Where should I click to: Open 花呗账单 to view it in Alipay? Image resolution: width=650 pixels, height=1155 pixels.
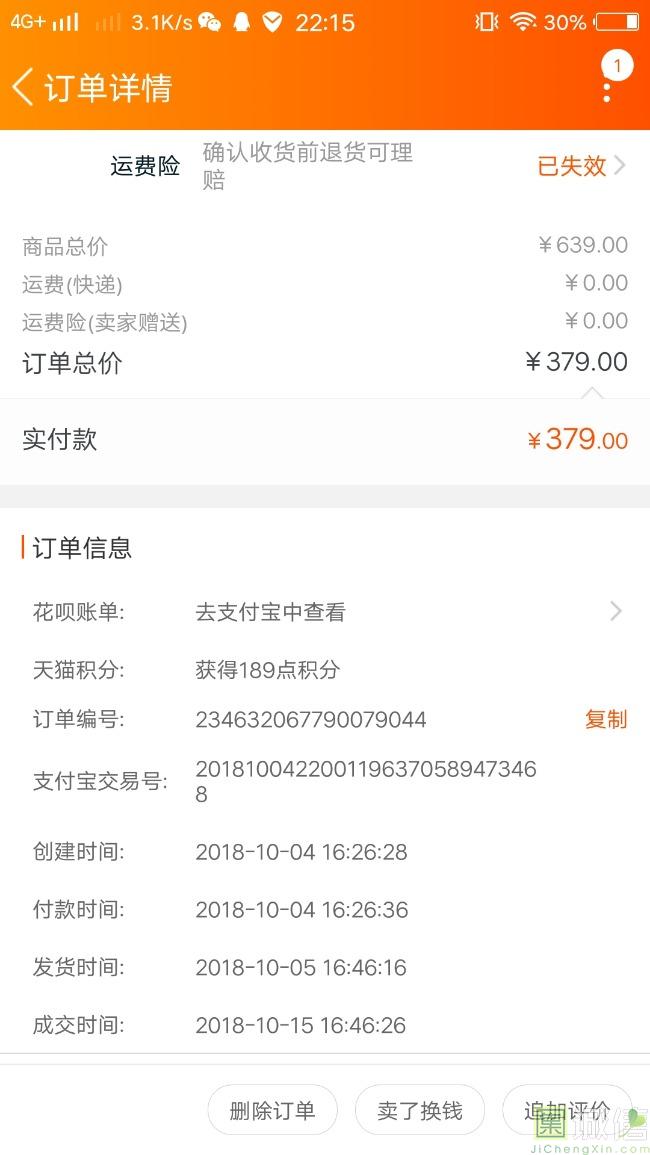pos(325,611)
